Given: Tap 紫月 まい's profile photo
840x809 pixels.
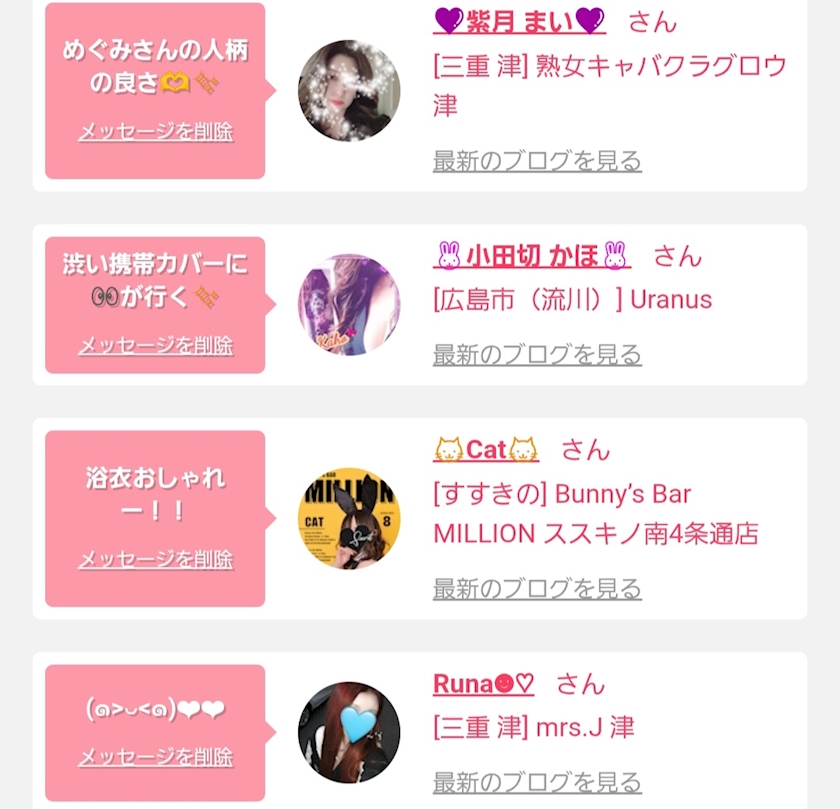Looking at the screenshot, I should (x=349, y=91).
